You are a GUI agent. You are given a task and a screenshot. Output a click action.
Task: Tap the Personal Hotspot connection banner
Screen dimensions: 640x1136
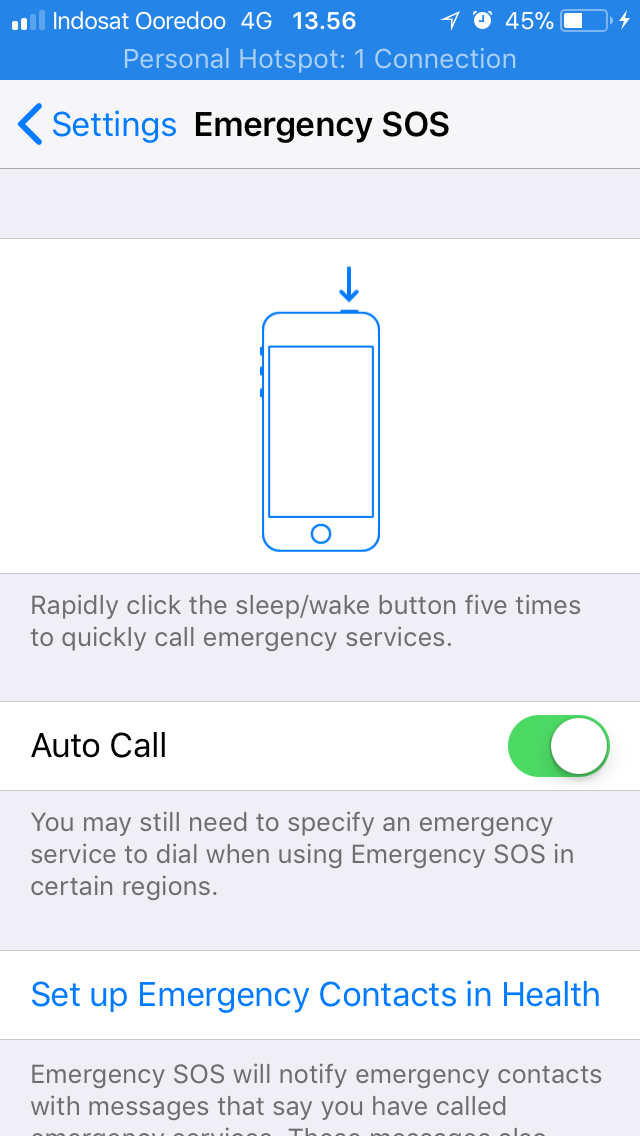click(320, 59)
